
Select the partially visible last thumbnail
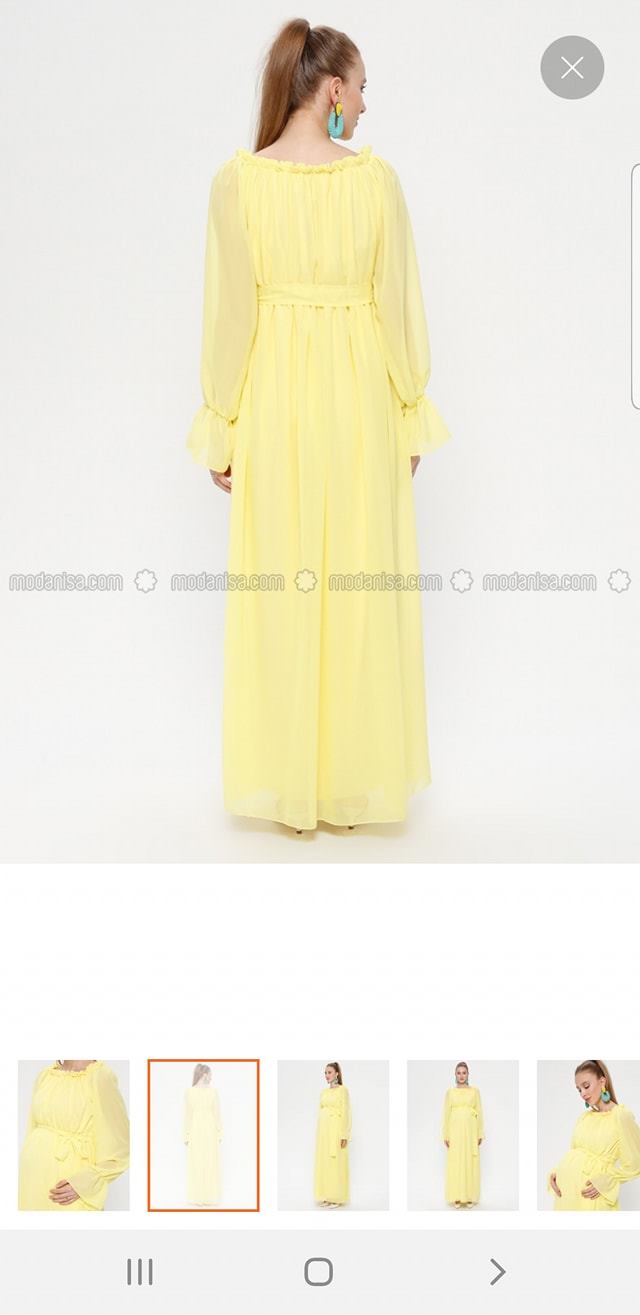[x=588, y=1135]
